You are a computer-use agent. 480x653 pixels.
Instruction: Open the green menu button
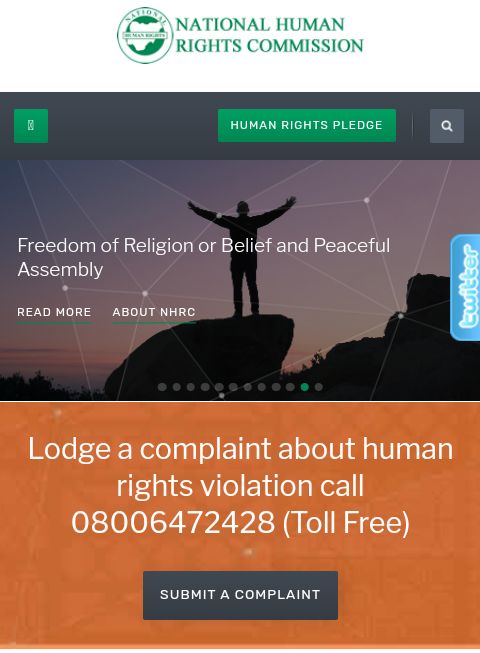point(31,126)
